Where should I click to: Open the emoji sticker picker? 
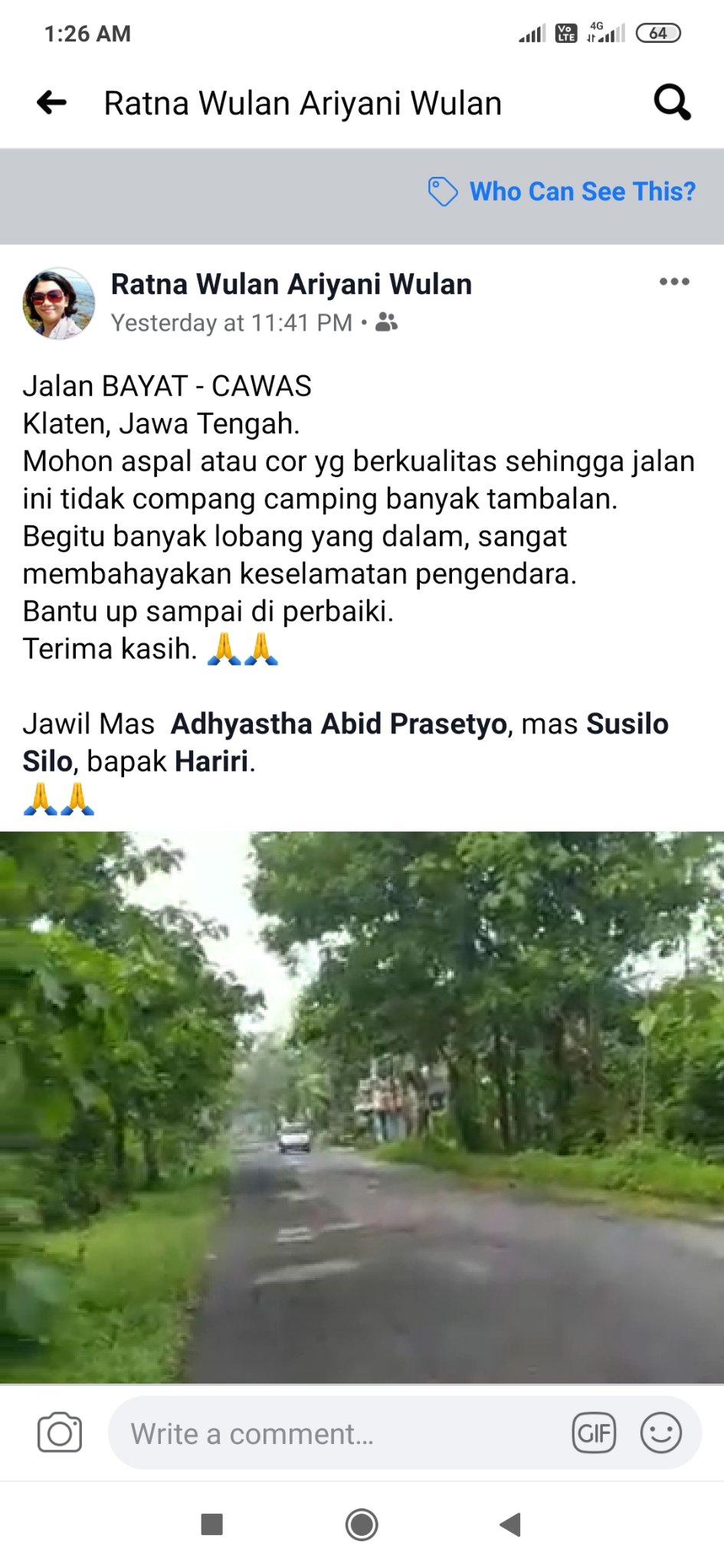click(x=660, y=1432)
